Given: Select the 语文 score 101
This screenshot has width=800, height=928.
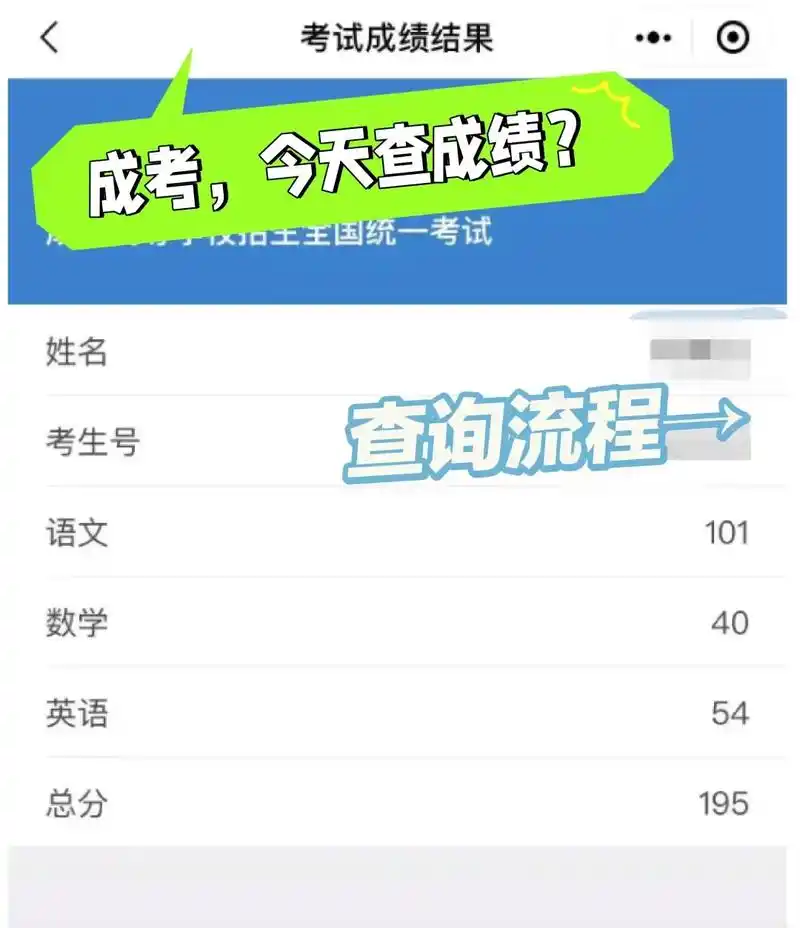Looking at the screenshot, I should tap(727, 530).
